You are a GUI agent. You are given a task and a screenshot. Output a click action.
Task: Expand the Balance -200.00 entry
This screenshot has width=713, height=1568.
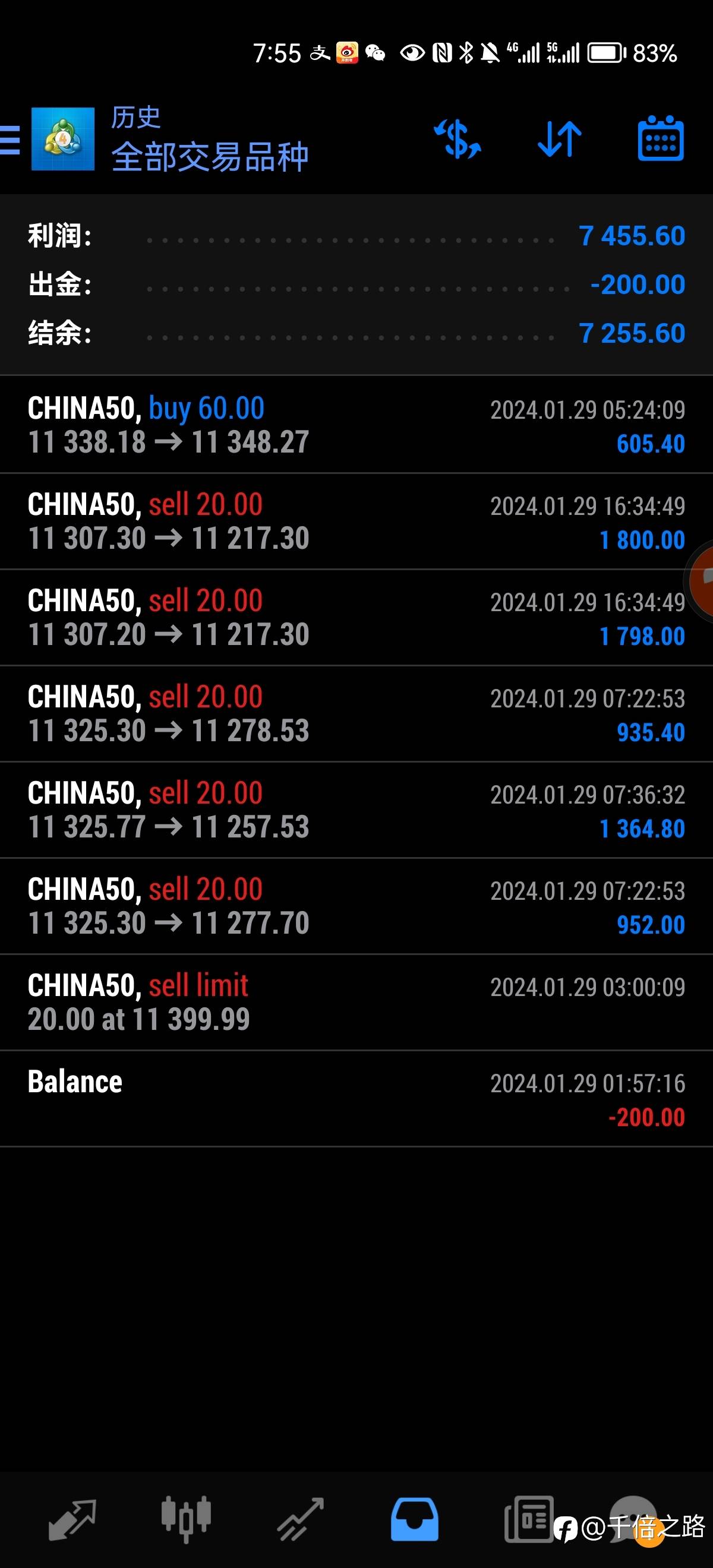(x=356, y=1099)
